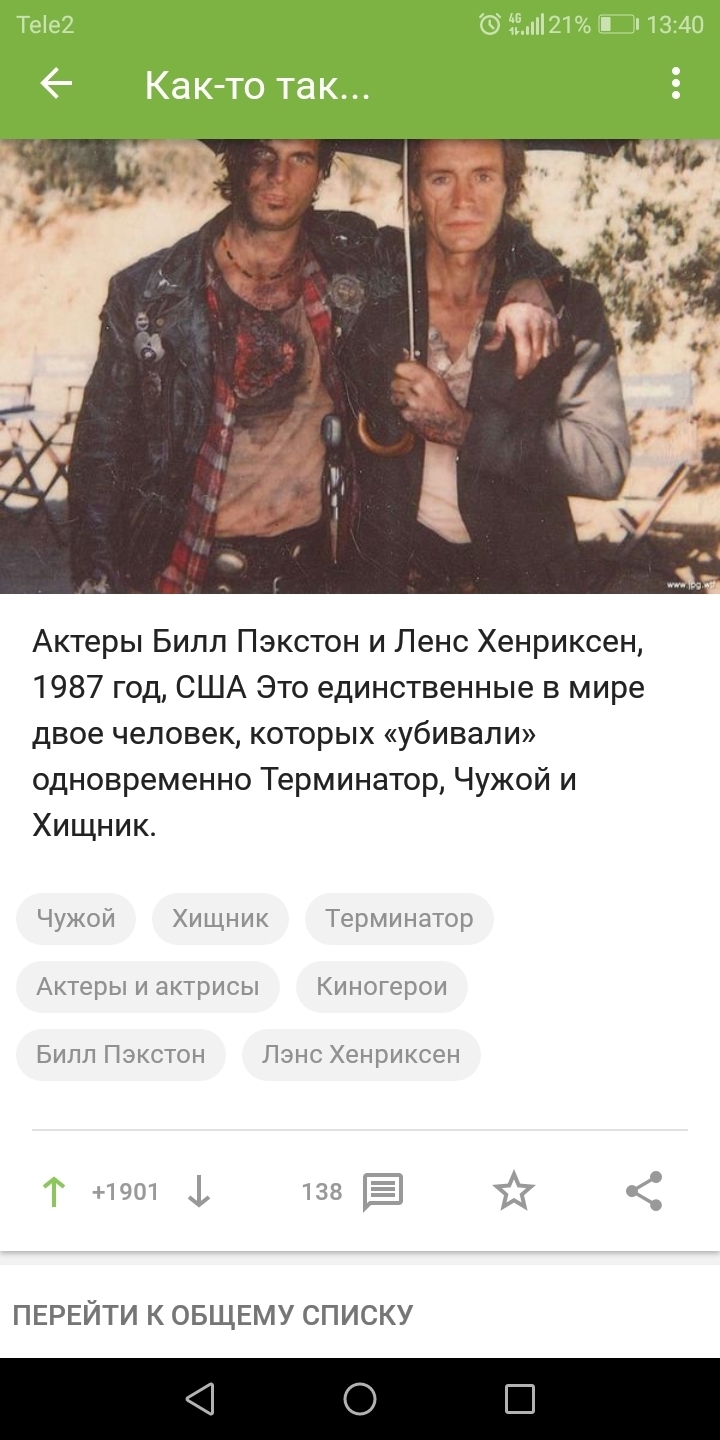Screen dimensions: 720x1440
Task: Select the Хищник tag chip
Action: 220,919
